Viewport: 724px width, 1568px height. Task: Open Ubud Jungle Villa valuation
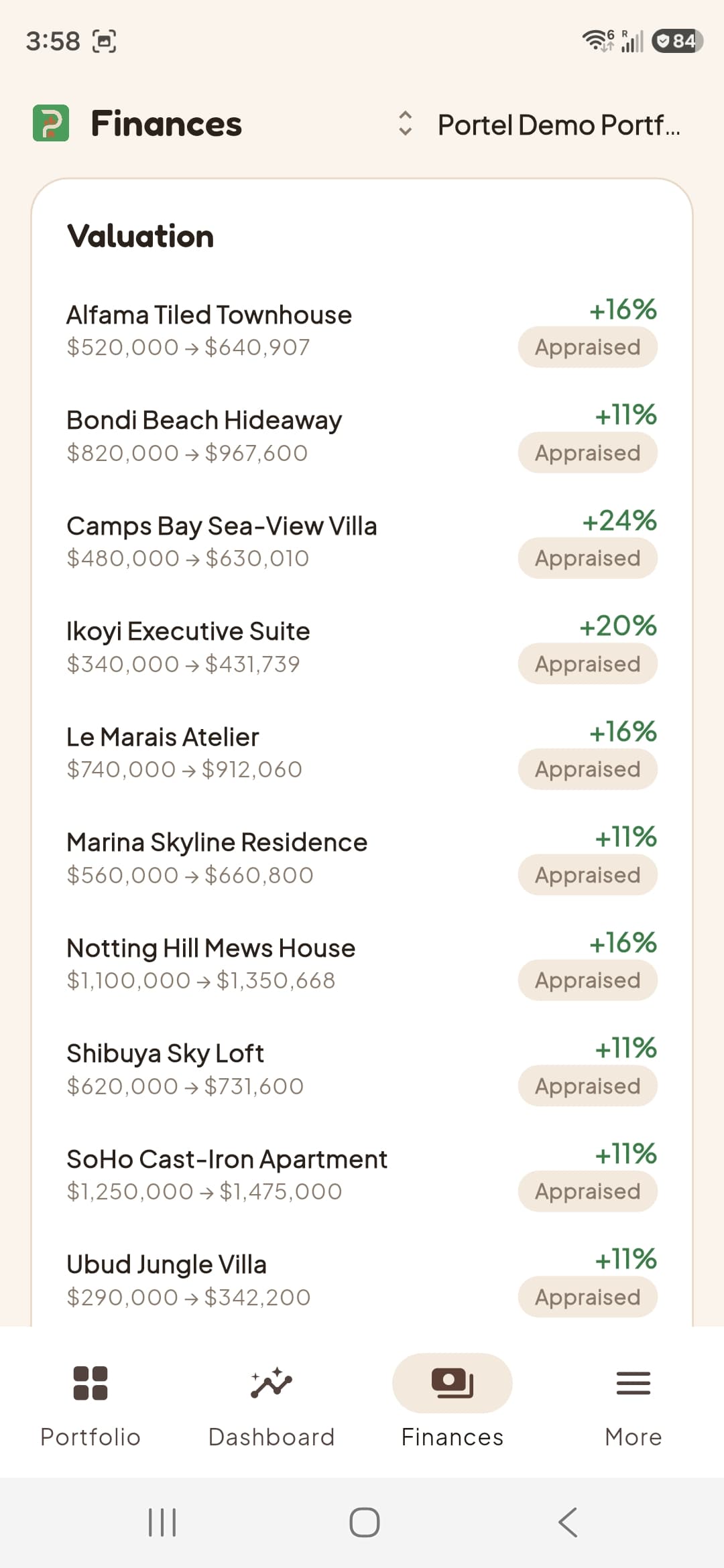[362, 1281]
